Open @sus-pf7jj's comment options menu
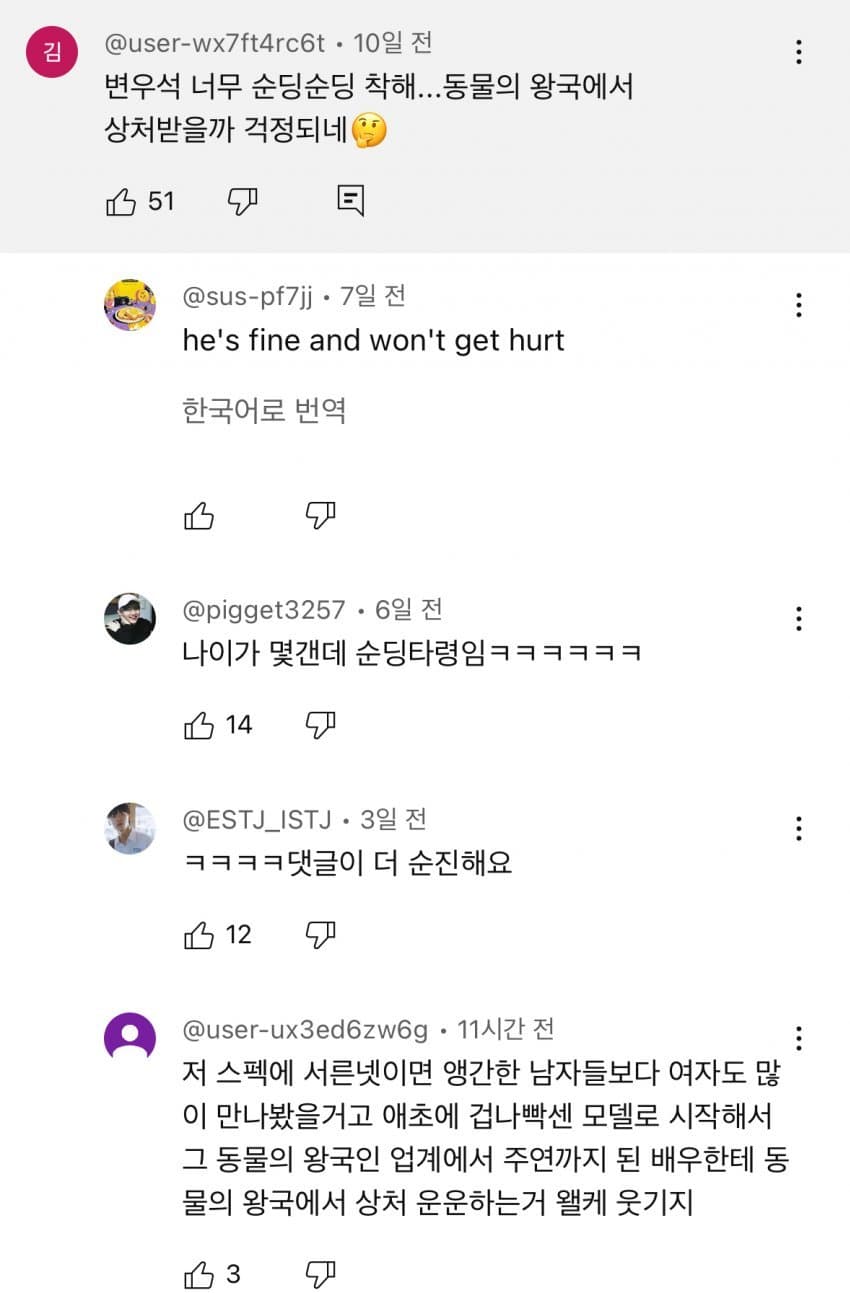This screenshot has width=850, height=1293. pyautogui.click(x=799, y=306)
